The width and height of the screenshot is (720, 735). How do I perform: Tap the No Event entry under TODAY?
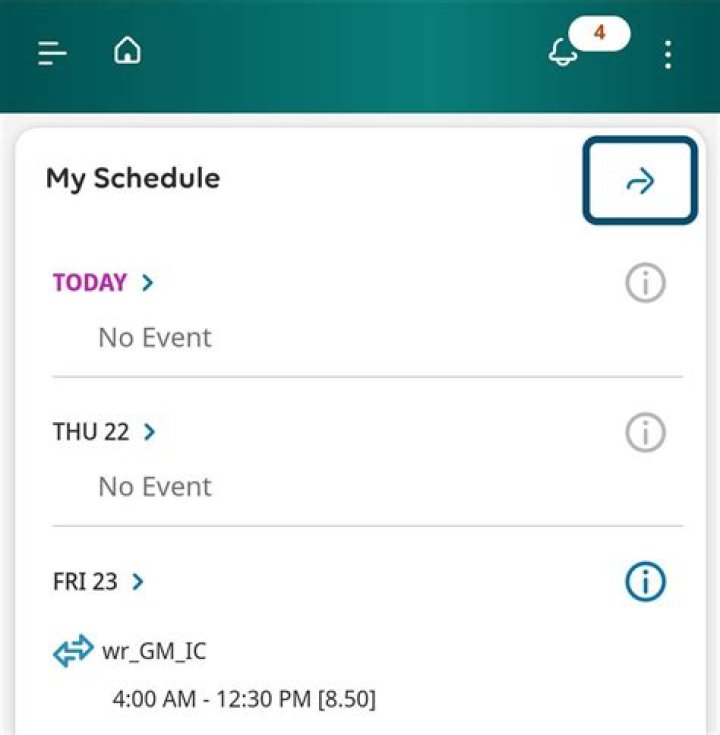point(154,337)
